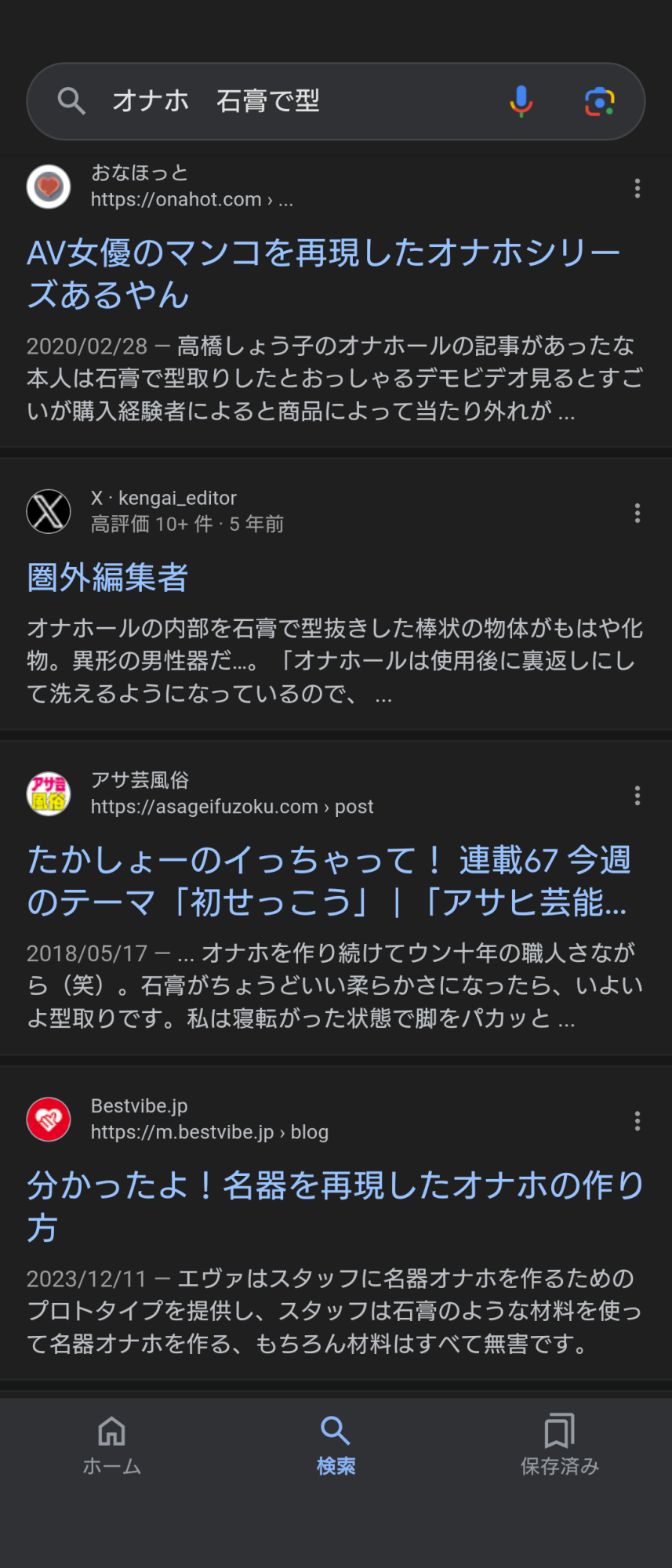The width and height of the screenshot is (672, 1568).
Task: Go to the ホーム tab
Action: point(111,1445)
